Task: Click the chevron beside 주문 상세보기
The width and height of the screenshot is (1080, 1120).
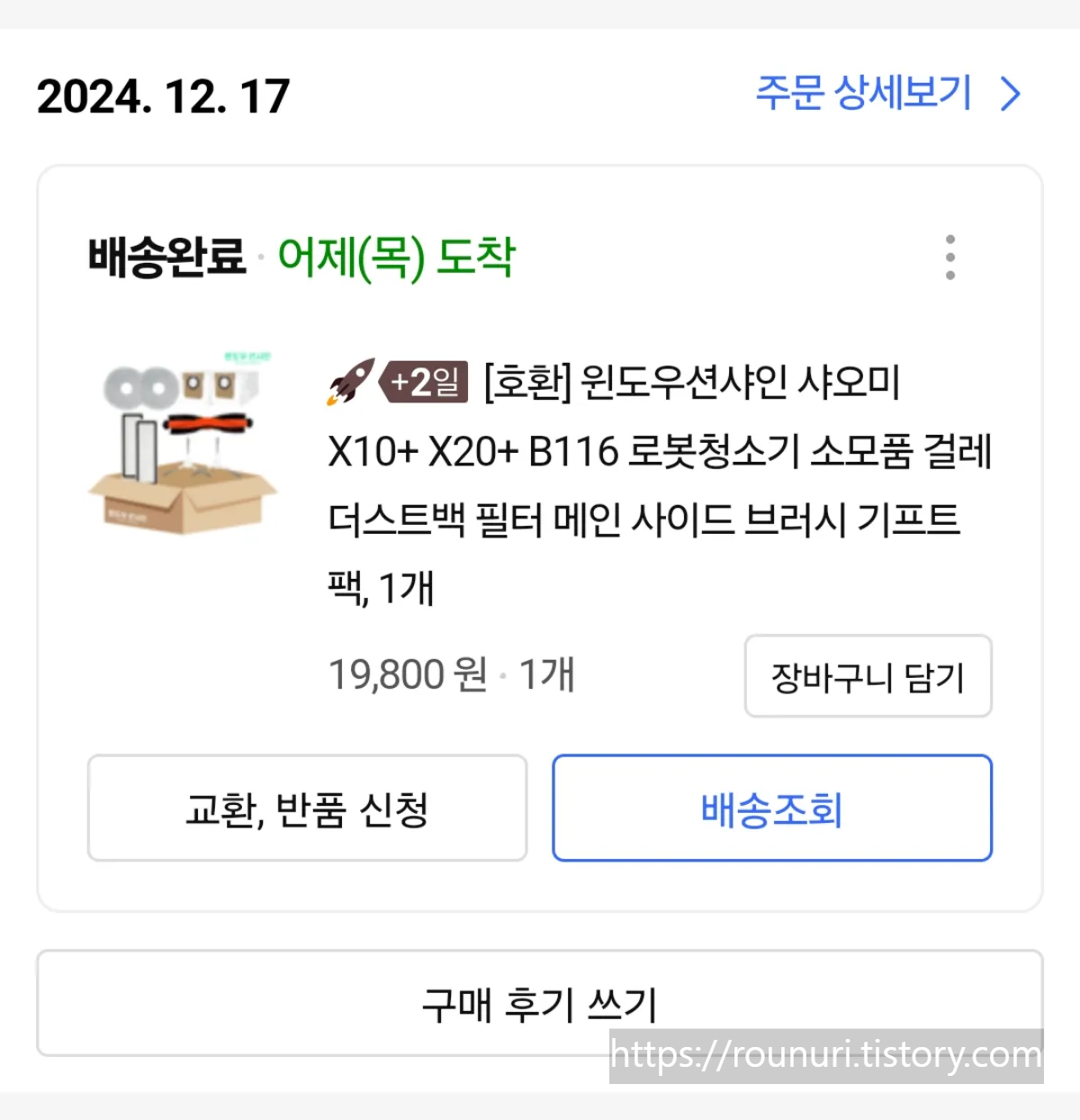Action: [x=1008, y=95]
